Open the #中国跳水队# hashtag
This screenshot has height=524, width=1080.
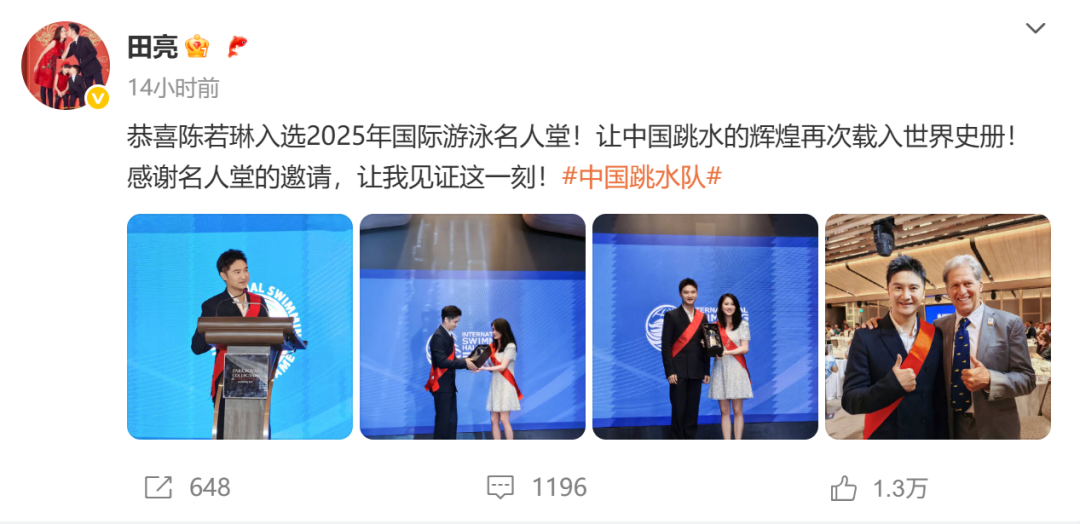(x=640, y=178)
